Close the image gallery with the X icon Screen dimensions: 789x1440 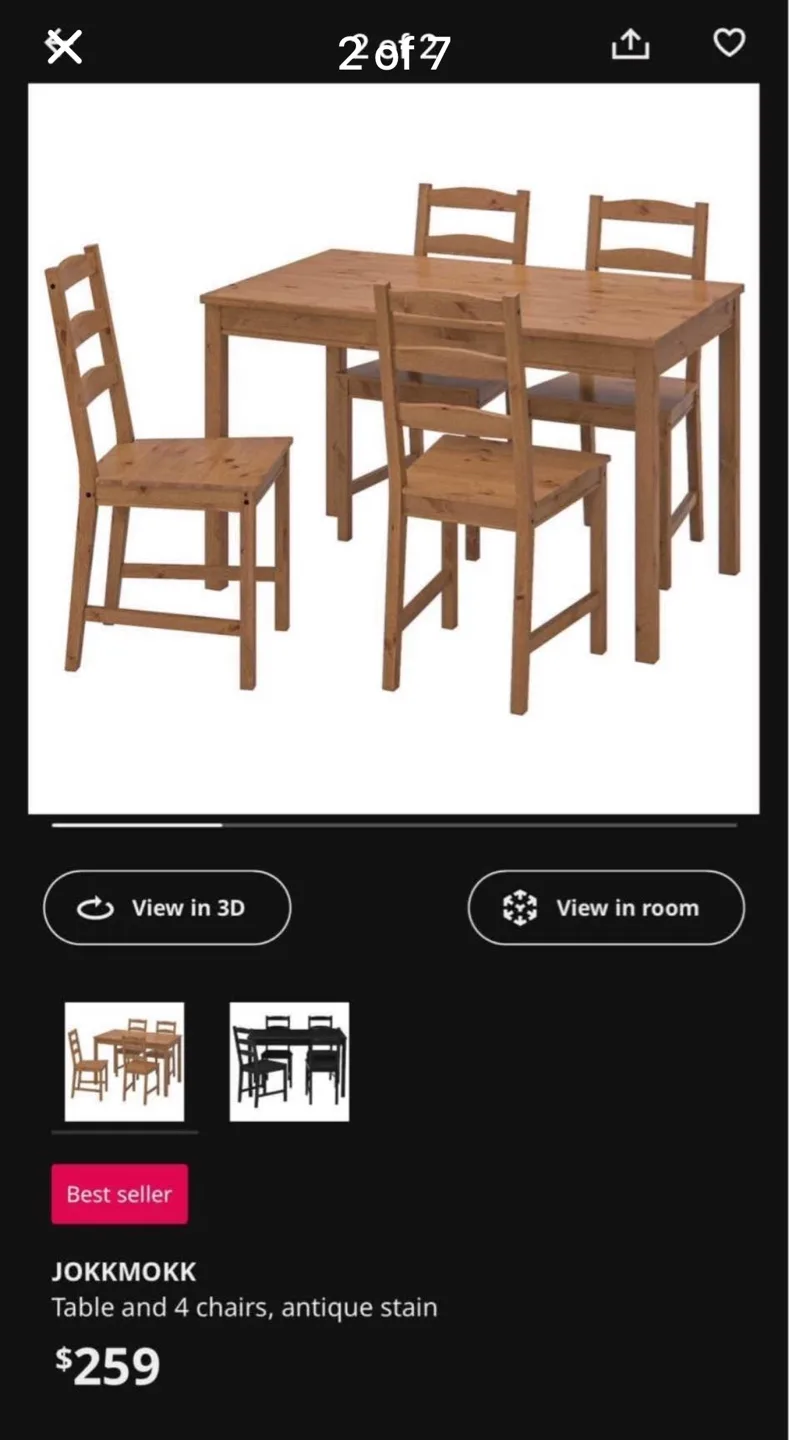click(64, 46)
